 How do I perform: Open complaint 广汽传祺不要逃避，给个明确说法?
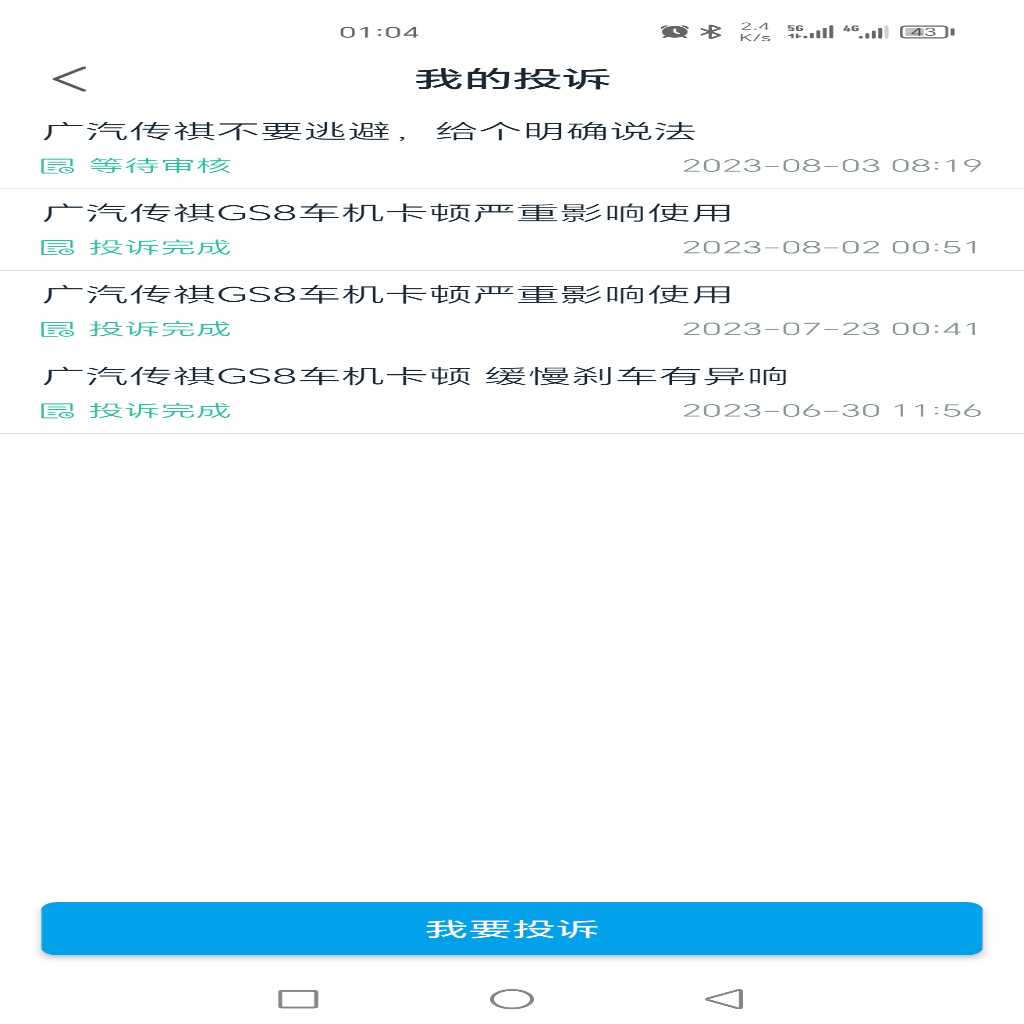coord(370,131)
